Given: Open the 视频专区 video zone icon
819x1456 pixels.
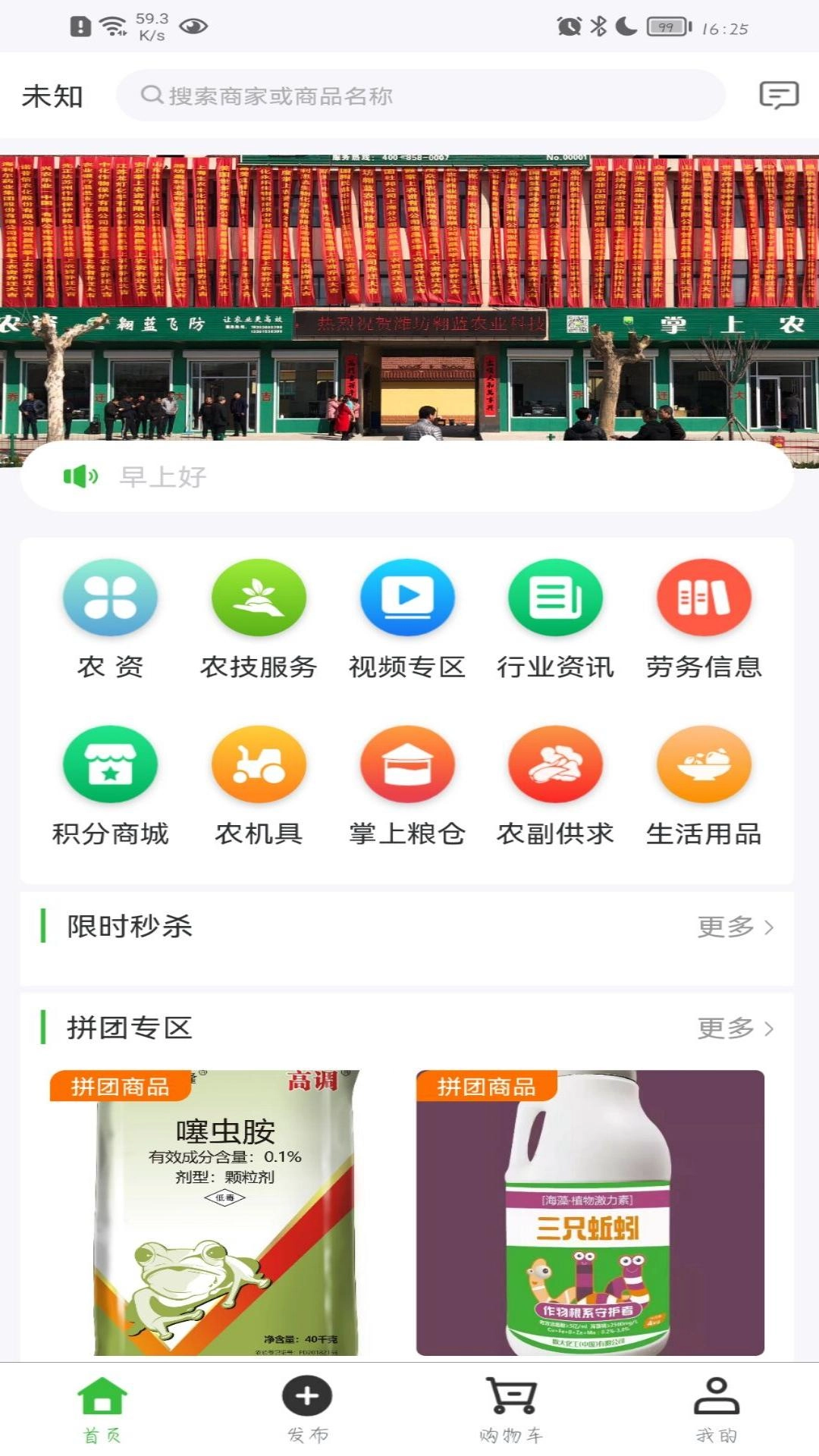Looking at the screenshot, I should [407, 597].
